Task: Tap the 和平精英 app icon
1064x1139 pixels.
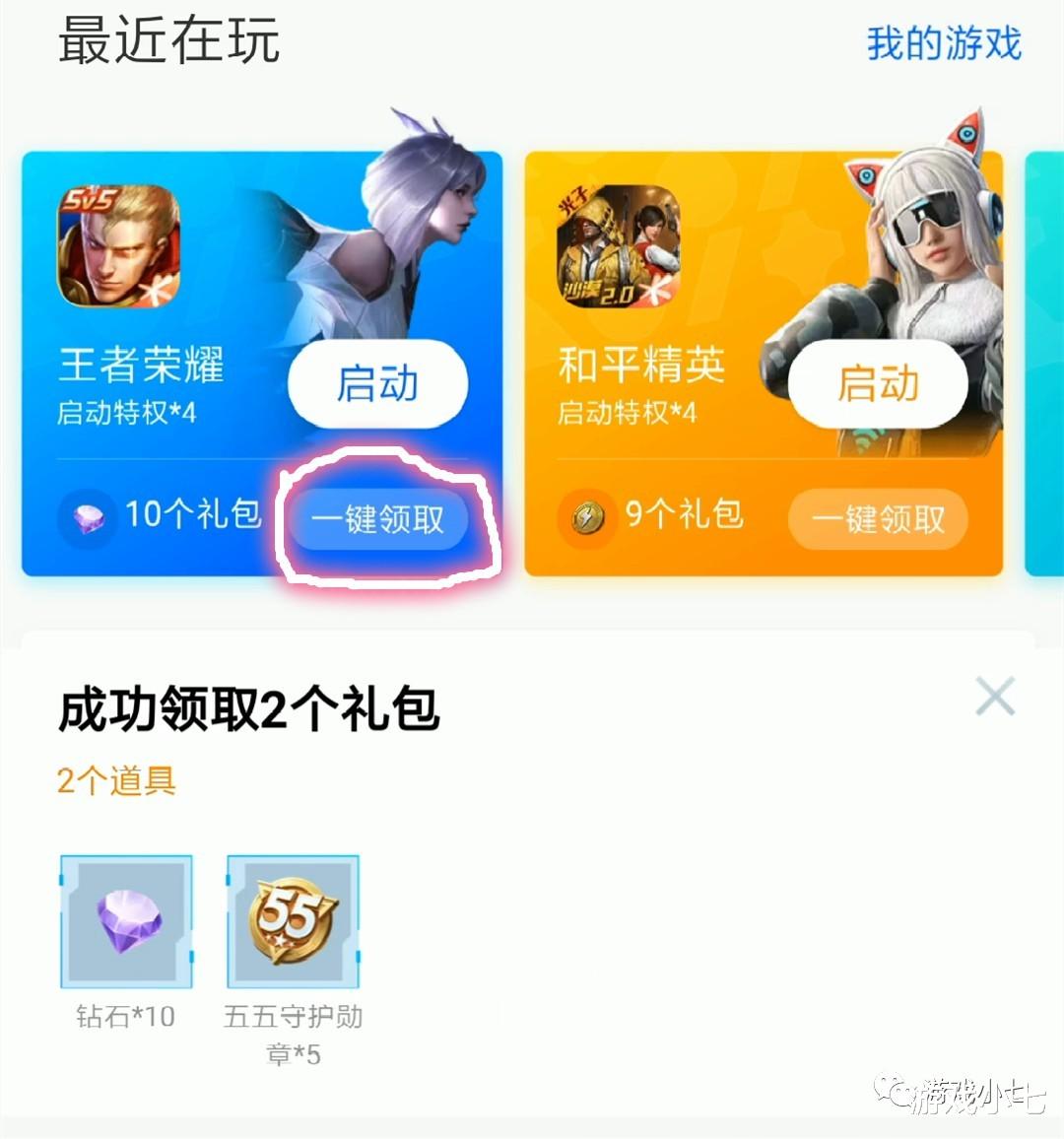Action: coord(616,249)
